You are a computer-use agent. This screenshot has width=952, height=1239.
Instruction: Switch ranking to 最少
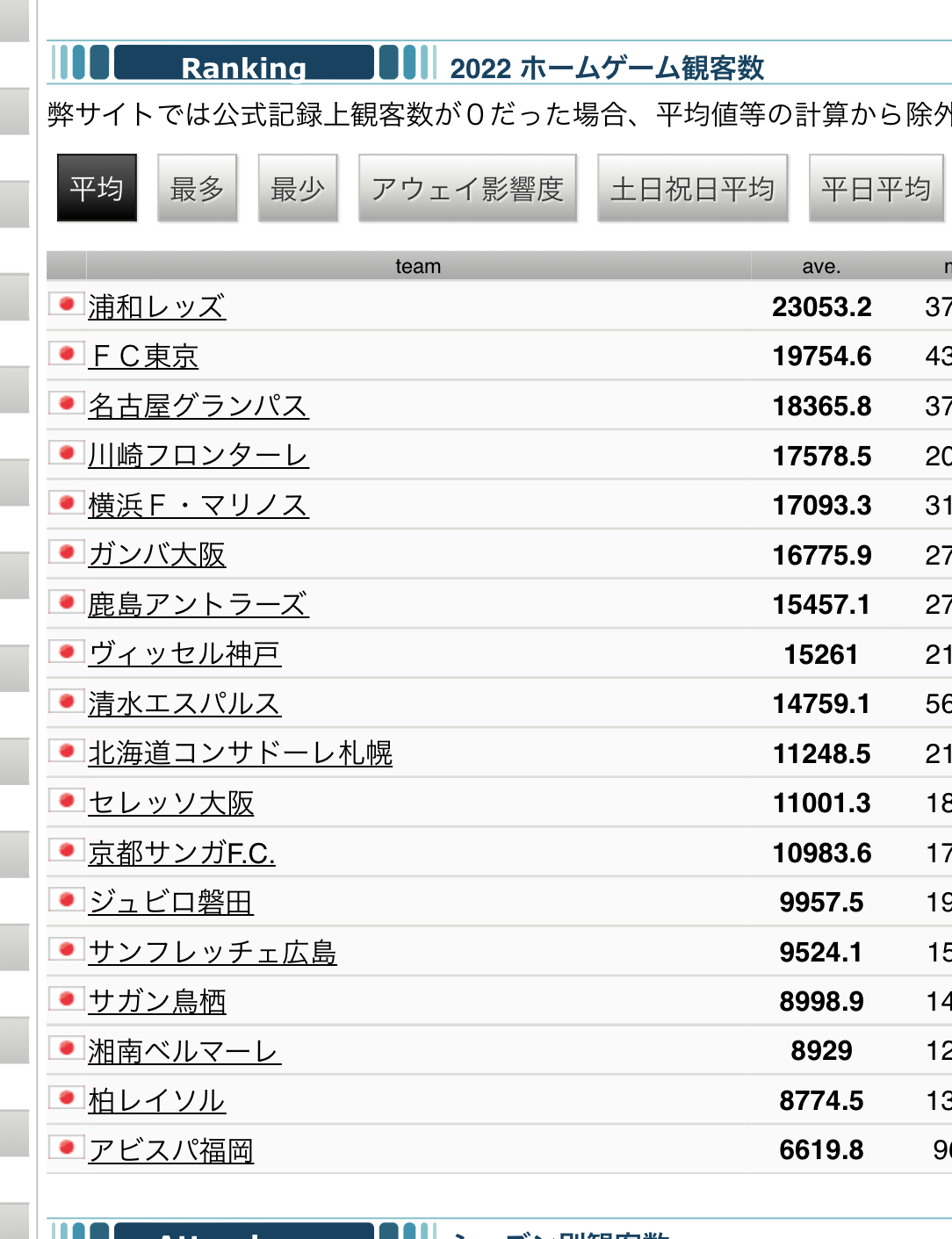[x=298, y=188]
